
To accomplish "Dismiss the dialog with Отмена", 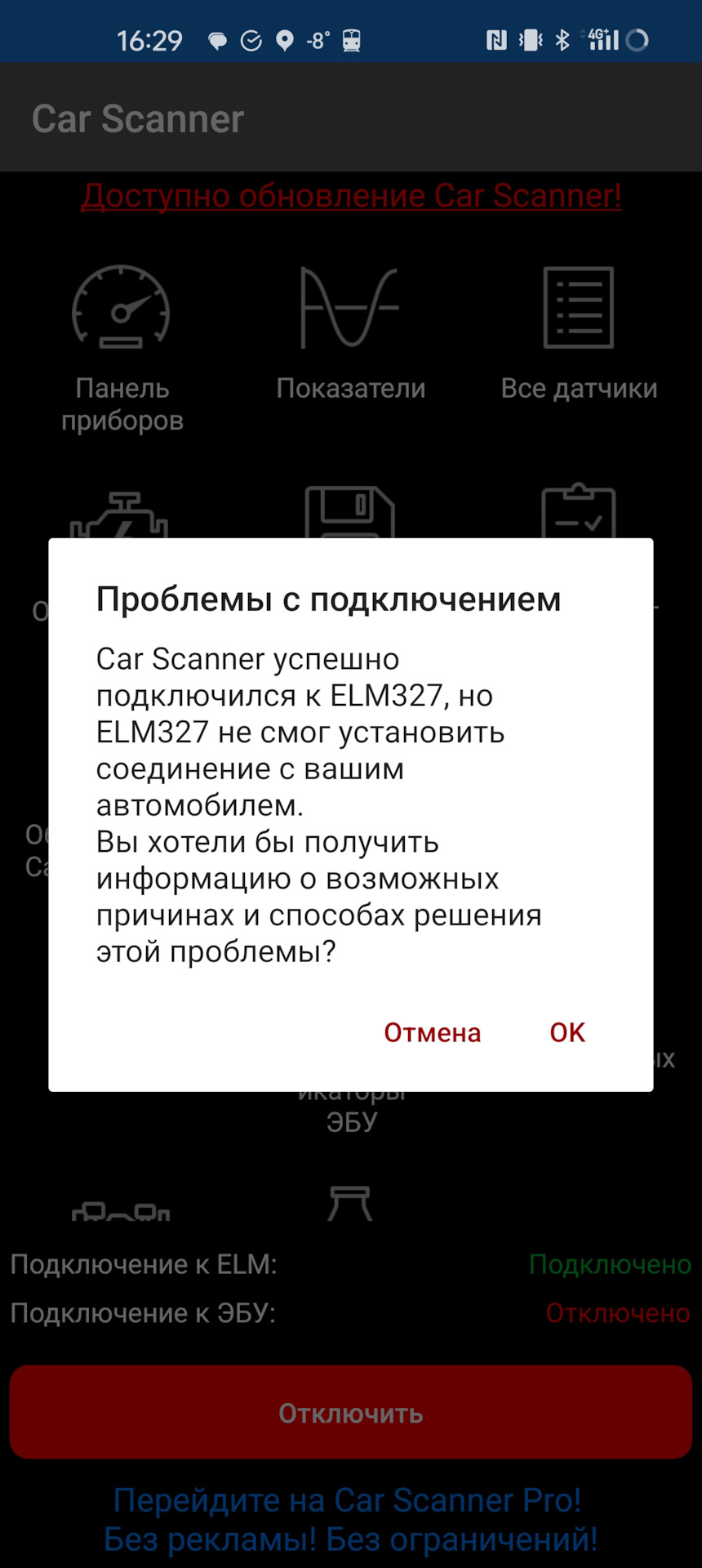I will 433,1032.
